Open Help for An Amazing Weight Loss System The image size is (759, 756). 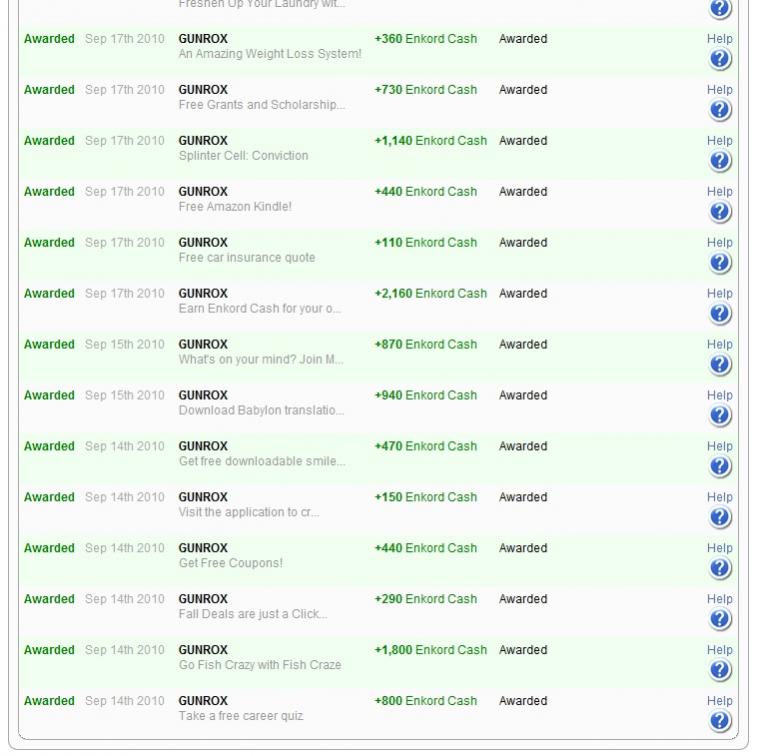pos(719,40)
